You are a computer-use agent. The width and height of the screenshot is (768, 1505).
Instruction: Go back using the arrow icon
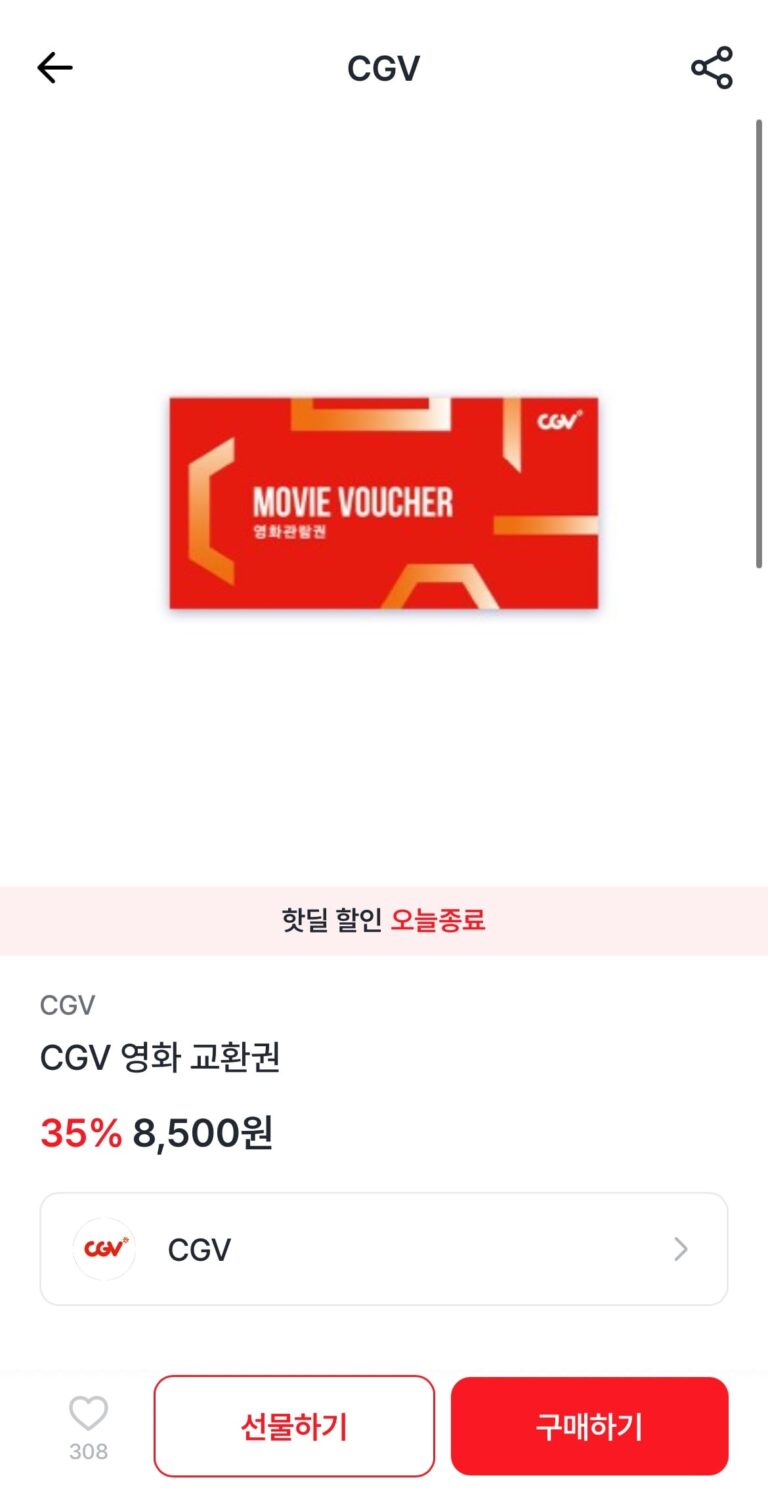point(55,68)
